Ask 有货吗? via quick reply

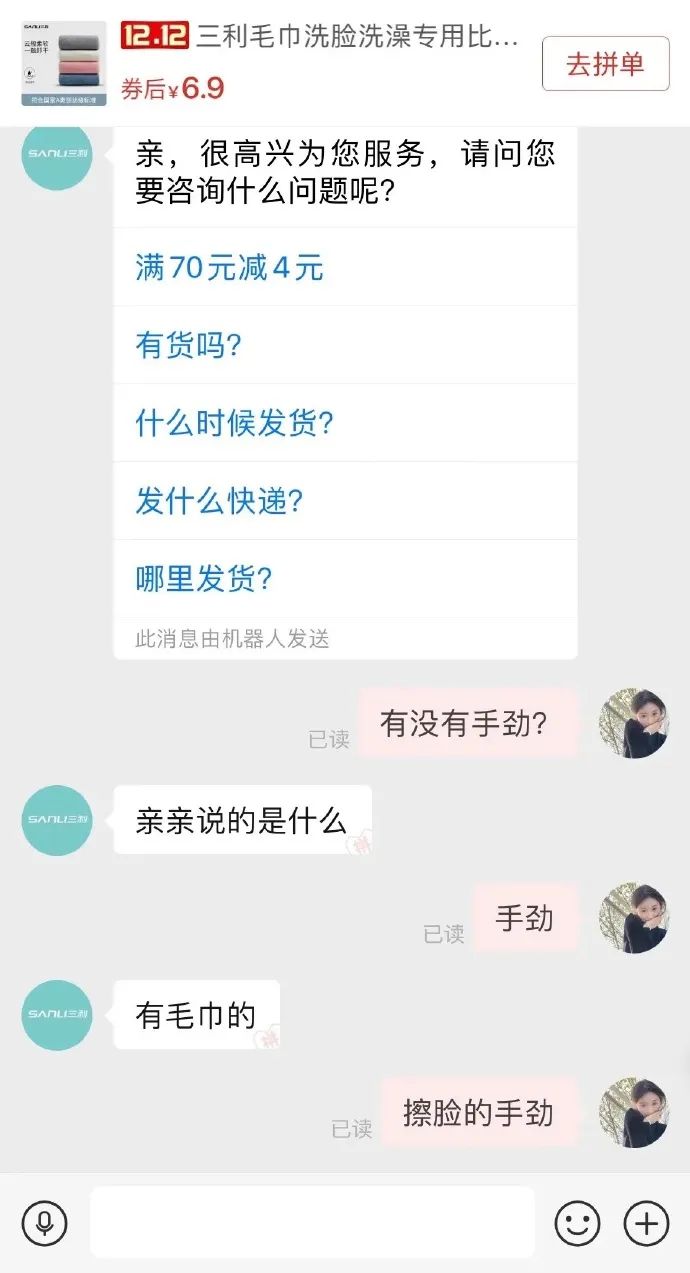[189, 345]
